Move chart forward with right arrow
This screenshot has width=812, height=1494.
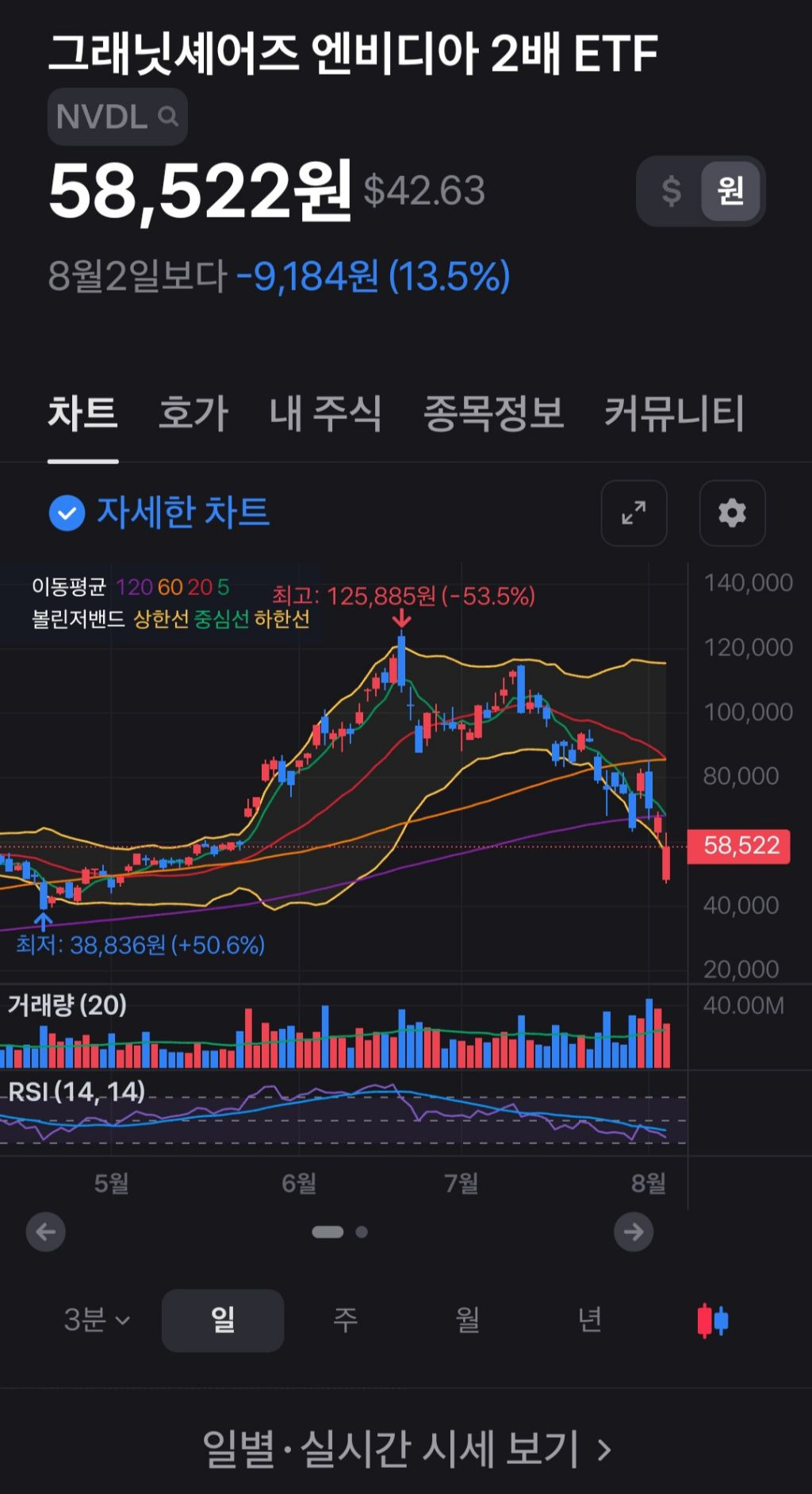634,1231
